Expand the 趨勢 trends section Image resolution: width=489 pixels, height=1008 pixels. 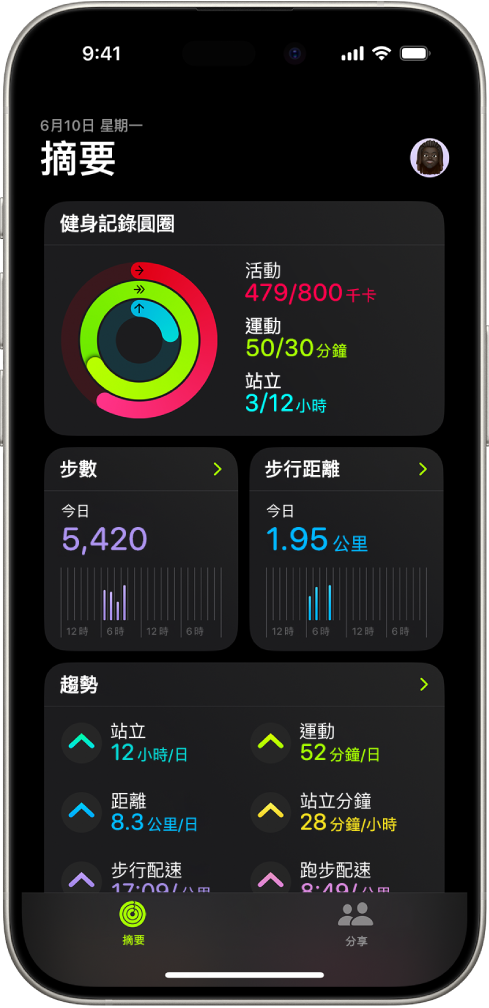[x=244, y=685]
